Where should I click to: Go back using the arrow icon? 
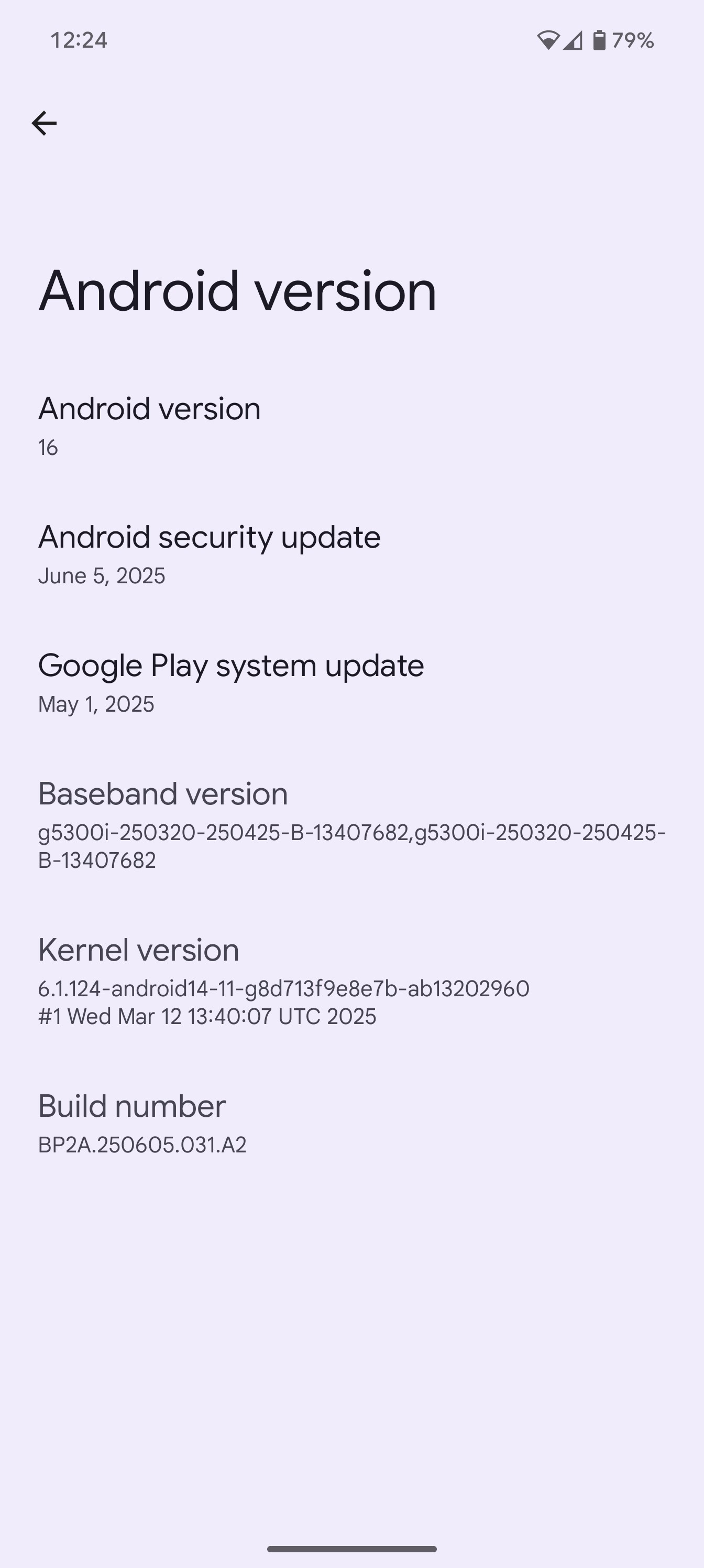coord(44,124)
